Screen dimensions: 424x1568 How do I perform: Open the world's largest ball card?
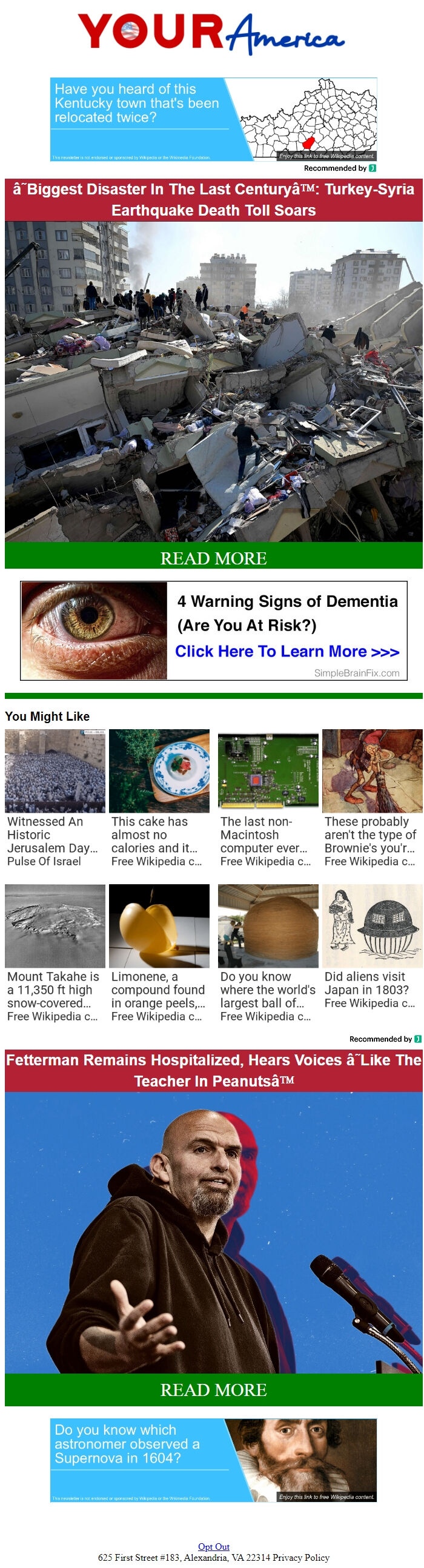[x=268, y=953]
